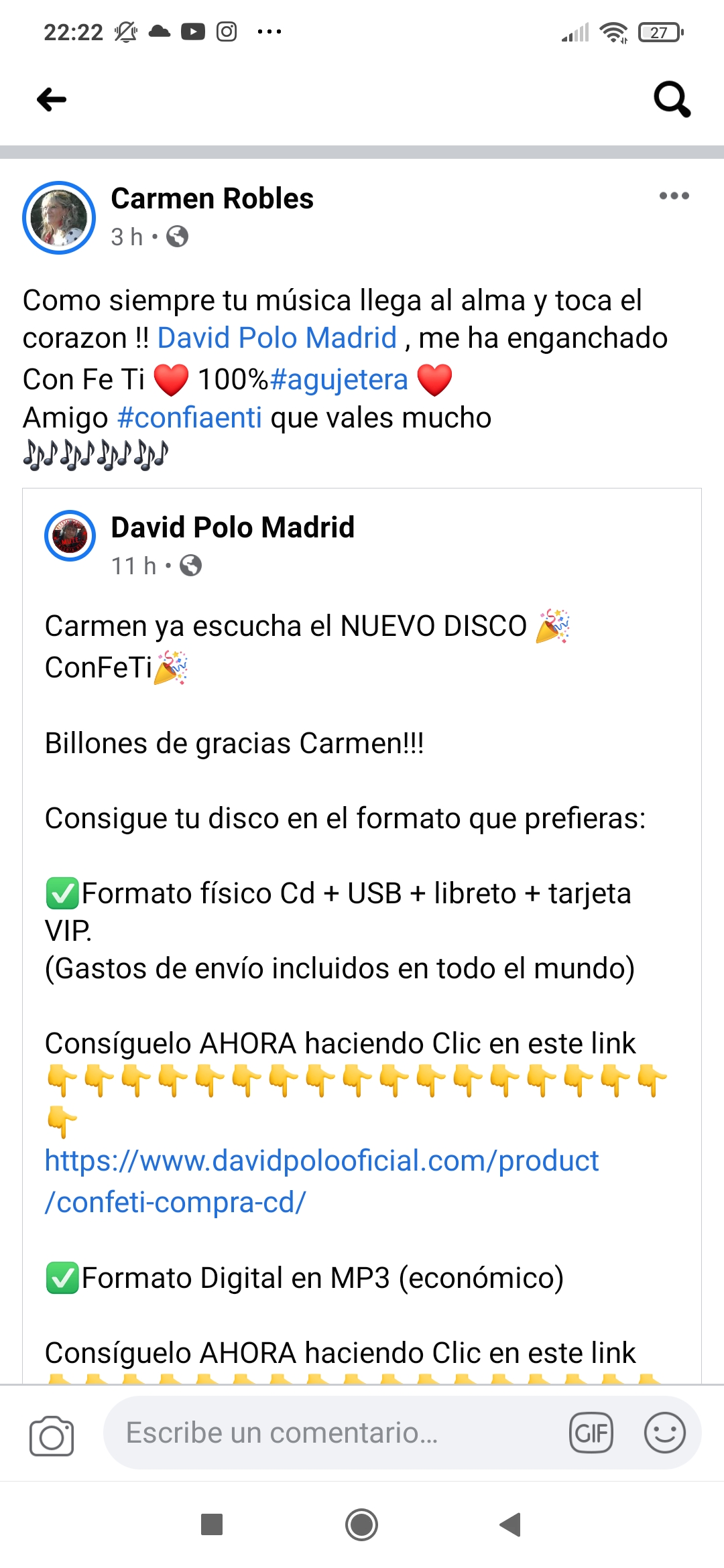The image size is (724, 1568).
Task: Open the Carmen Robles name link
Action: pyautogui.click(x=212, y=198)
